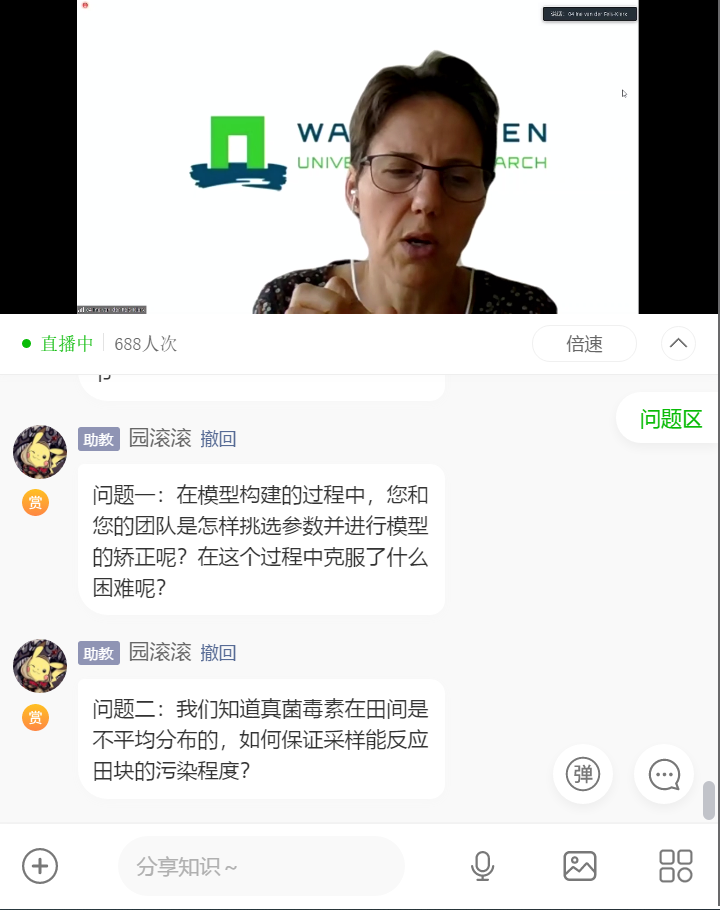Tap the 赏 reward badge beside 问题一
The width and height of the screenshot is (720, 910).
click(35, 502)
